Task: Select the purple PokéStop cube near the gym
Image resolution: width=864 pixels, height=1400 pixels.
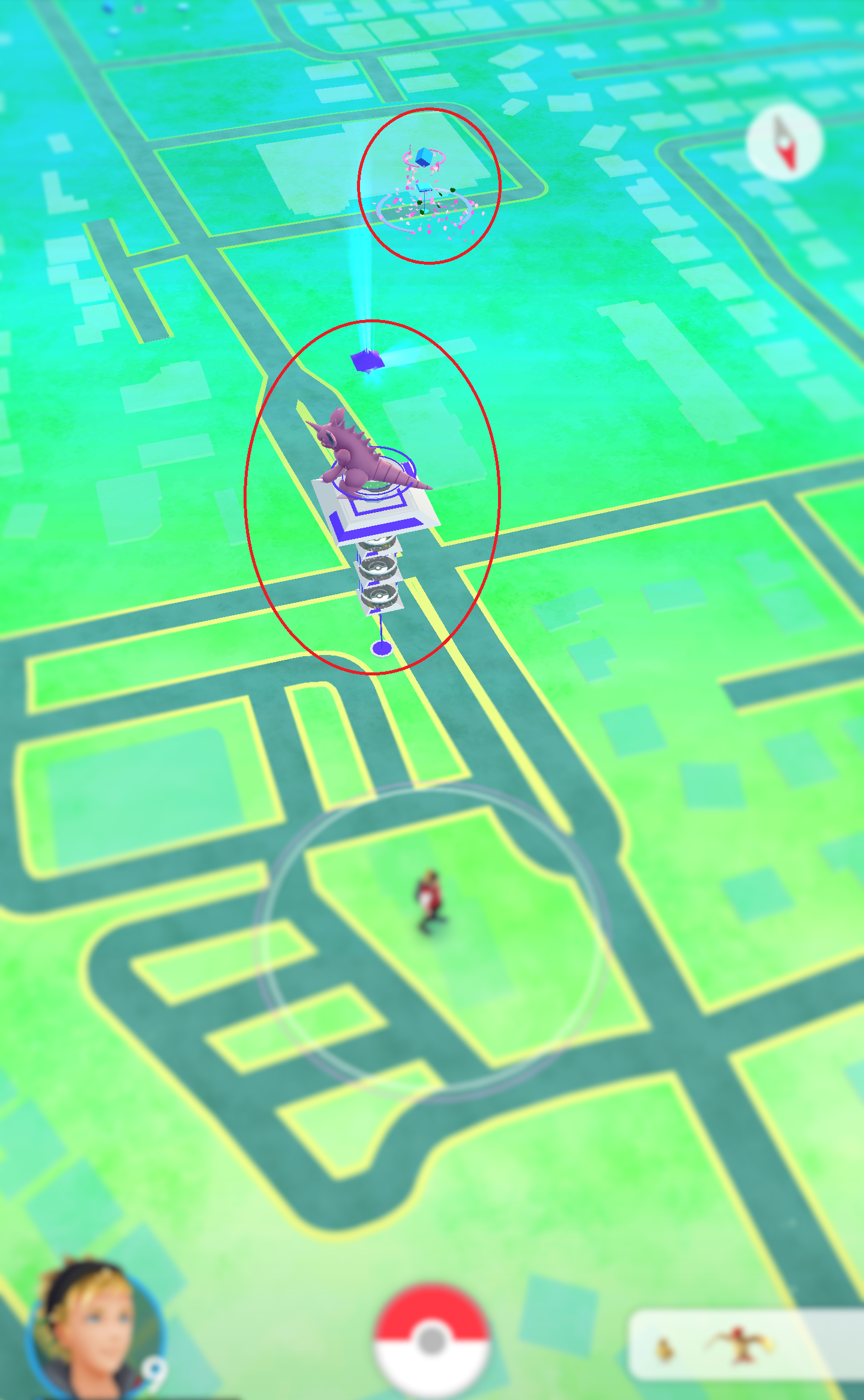Action: [367, 361]
